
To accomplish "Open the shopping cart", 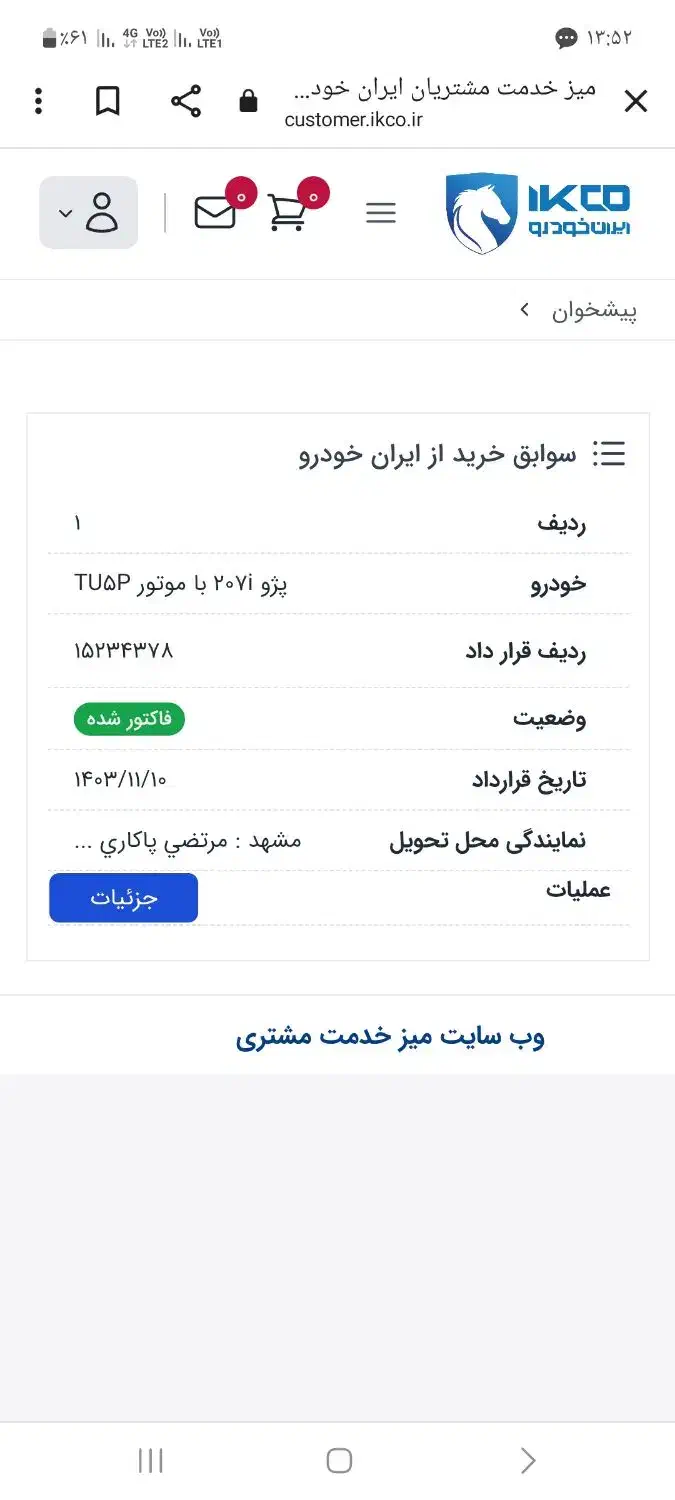I will tap(288, 212).
